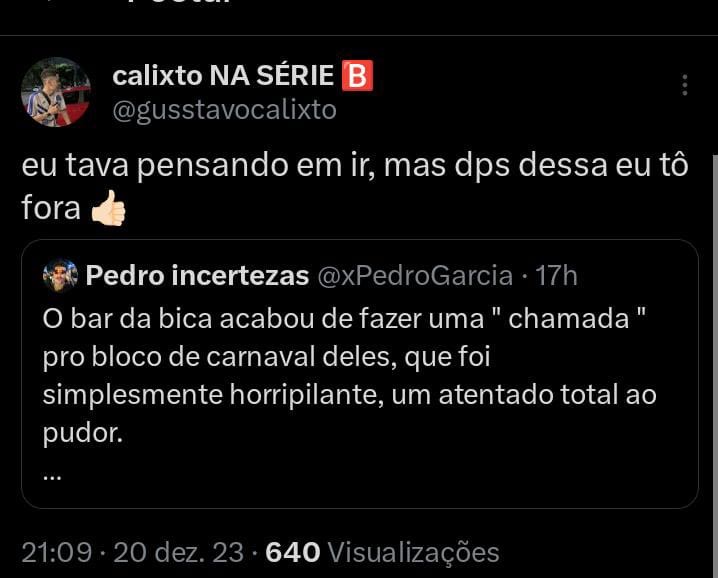Open the @gusstavocalixto profile handle
Screen dimensions: 718x578
coord(224,110)
